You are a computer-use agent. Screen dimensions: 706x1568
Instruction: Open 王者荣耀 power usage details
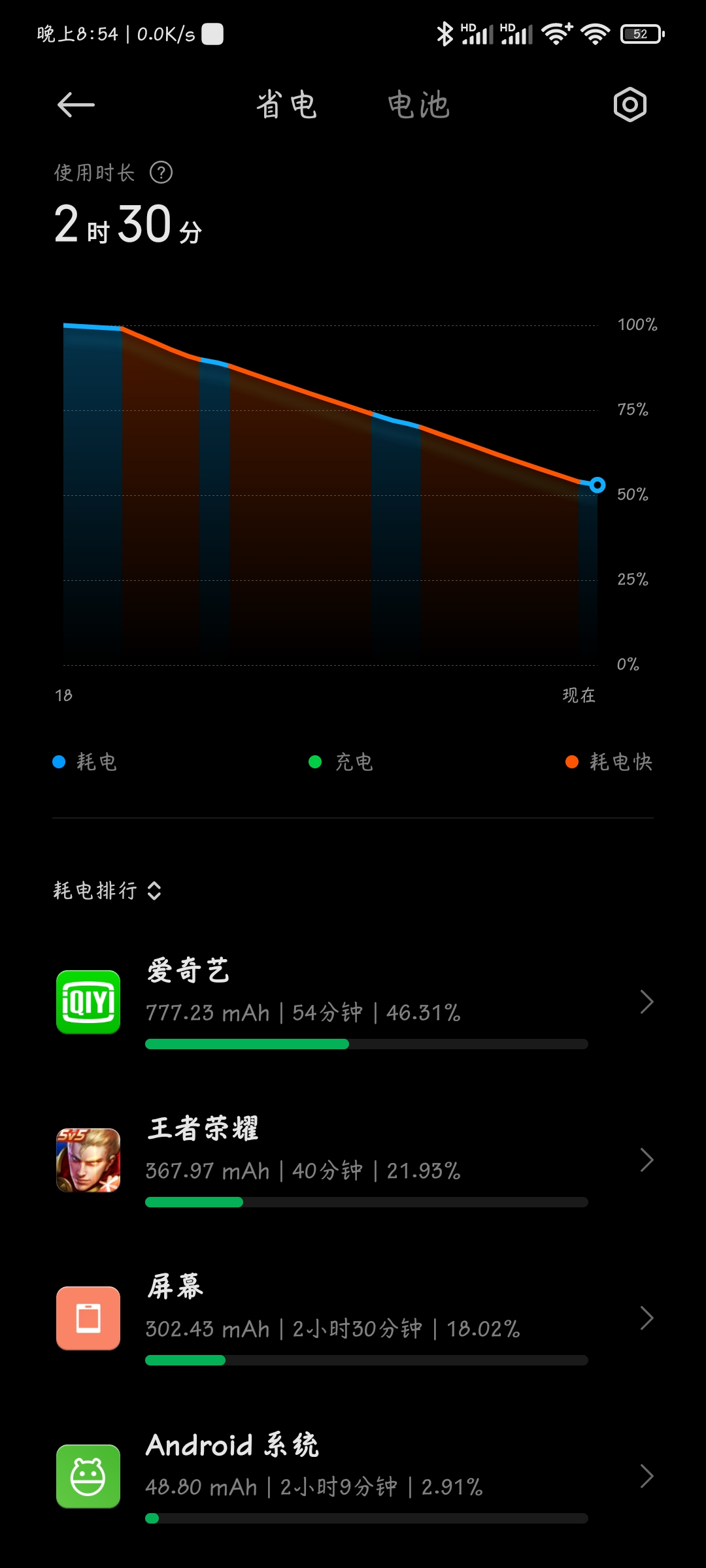click(x=353, y=1160)
